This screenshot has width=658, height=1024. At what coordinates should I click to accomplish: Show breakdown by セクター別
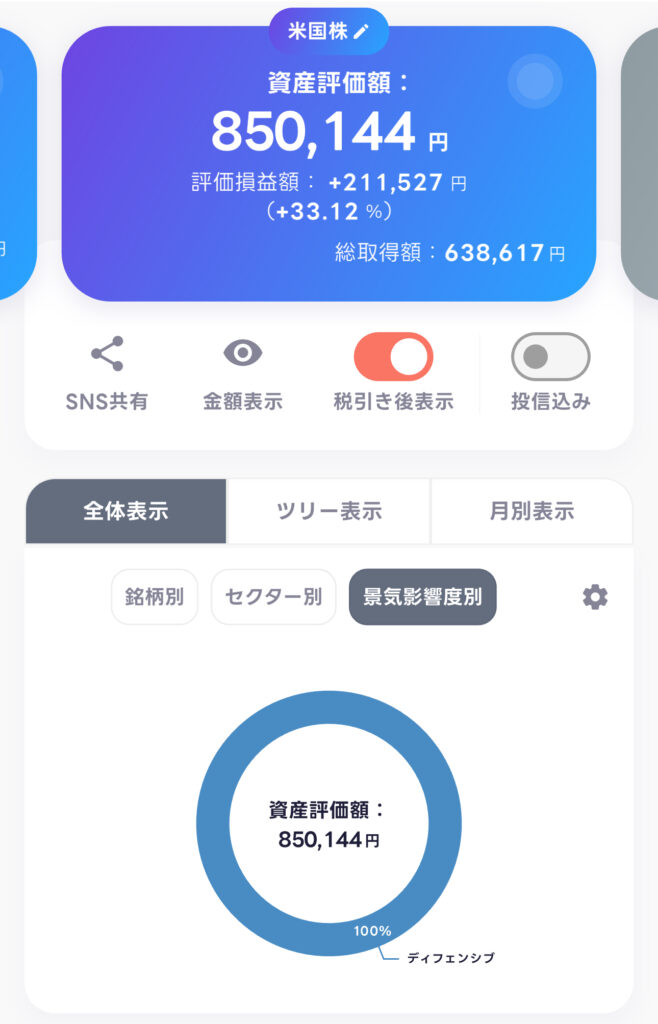coord(273,597)
